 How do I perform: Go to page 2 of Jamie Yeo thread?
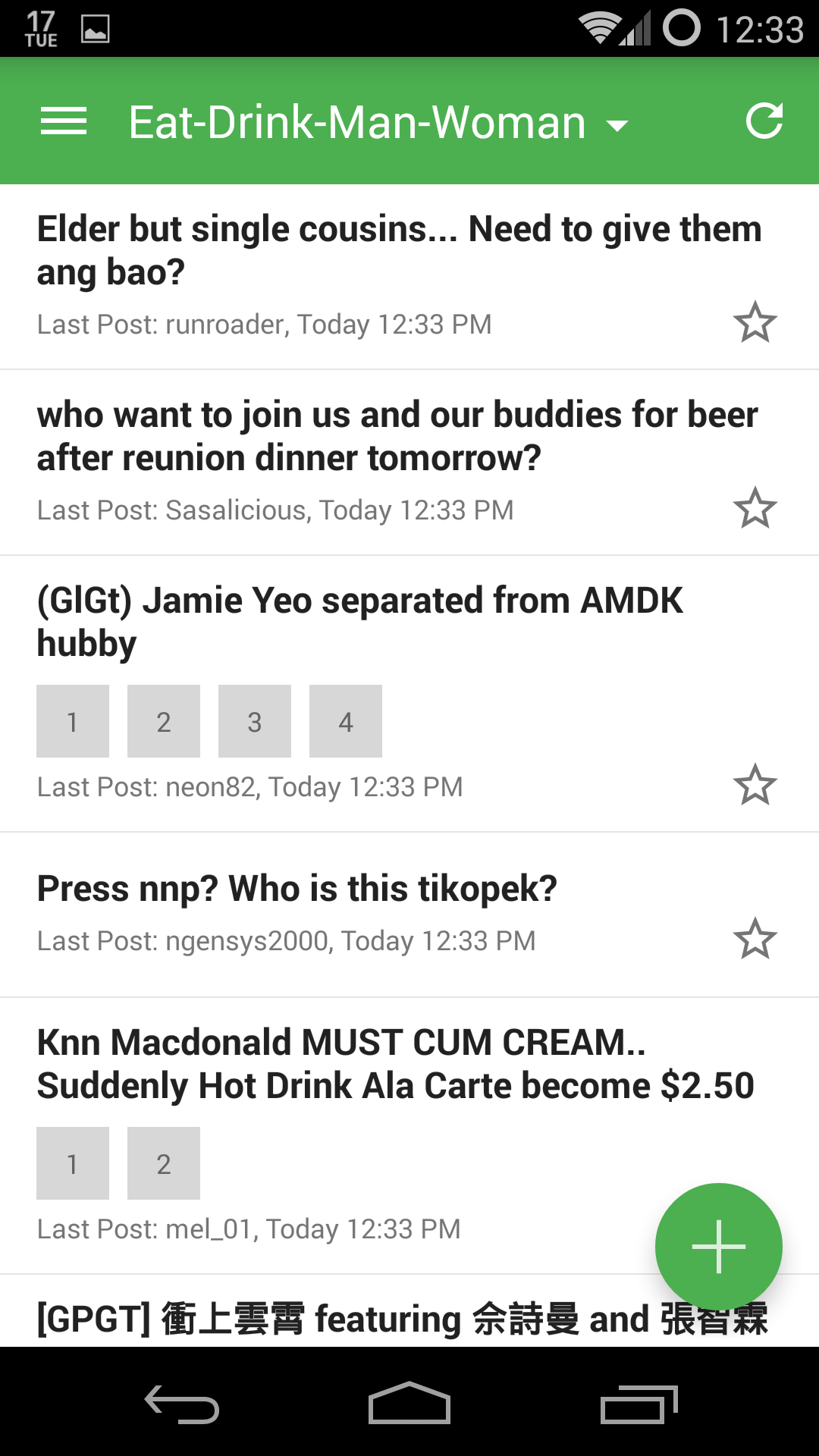click(164, 721)
